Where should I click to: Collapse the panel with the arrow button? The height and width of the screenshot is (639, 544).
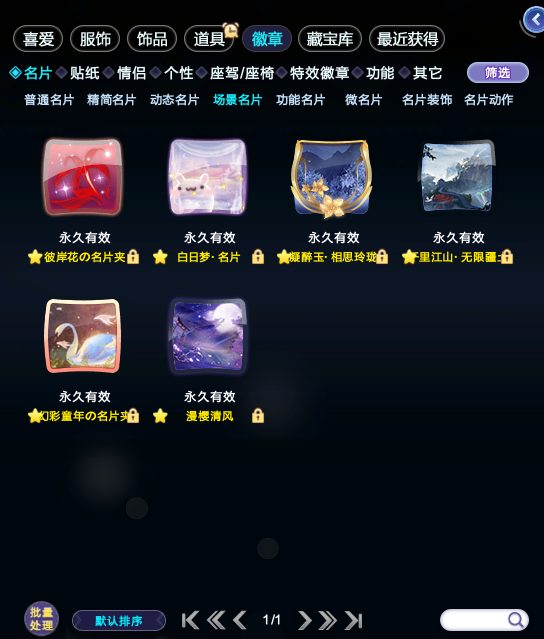coord(535,19)
